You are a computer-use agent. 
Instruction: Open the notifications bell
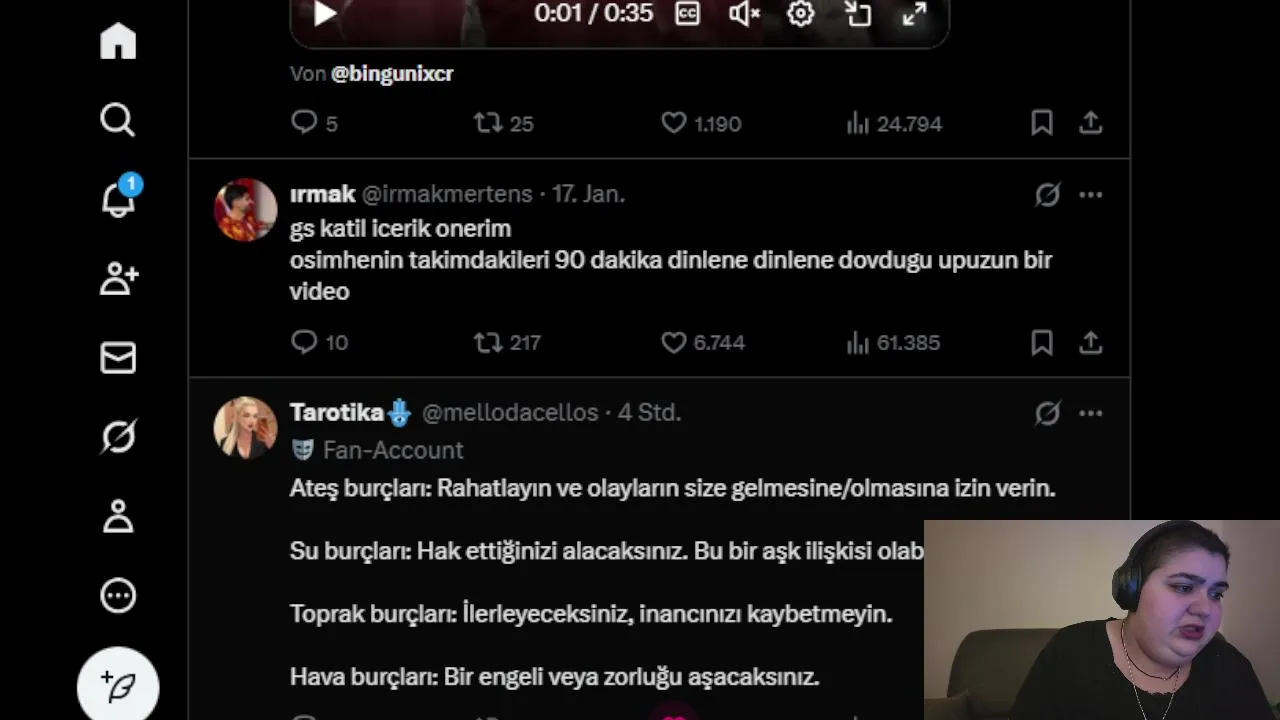pos(118,199)
